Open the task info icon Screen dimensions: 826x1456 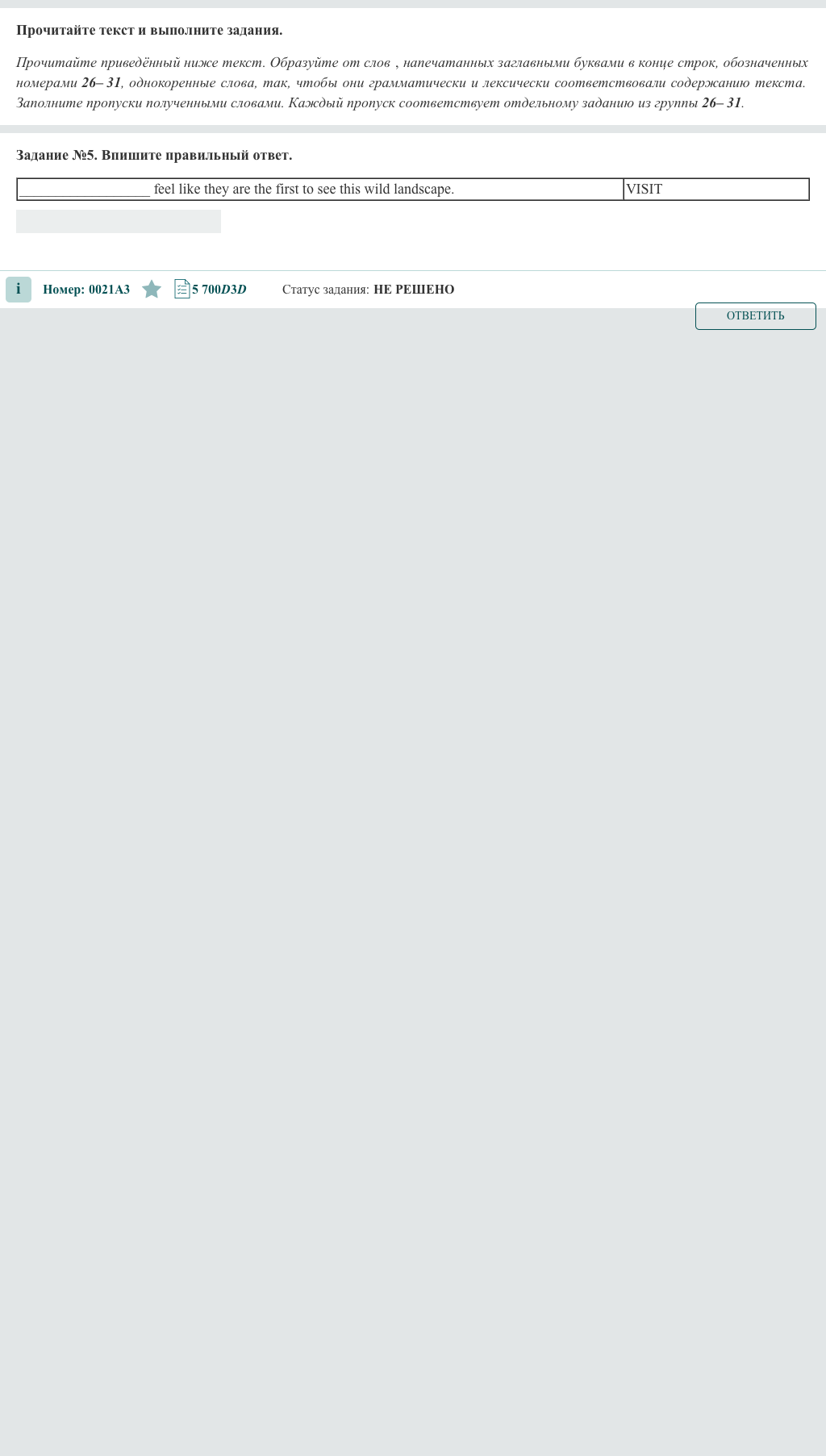19,290
